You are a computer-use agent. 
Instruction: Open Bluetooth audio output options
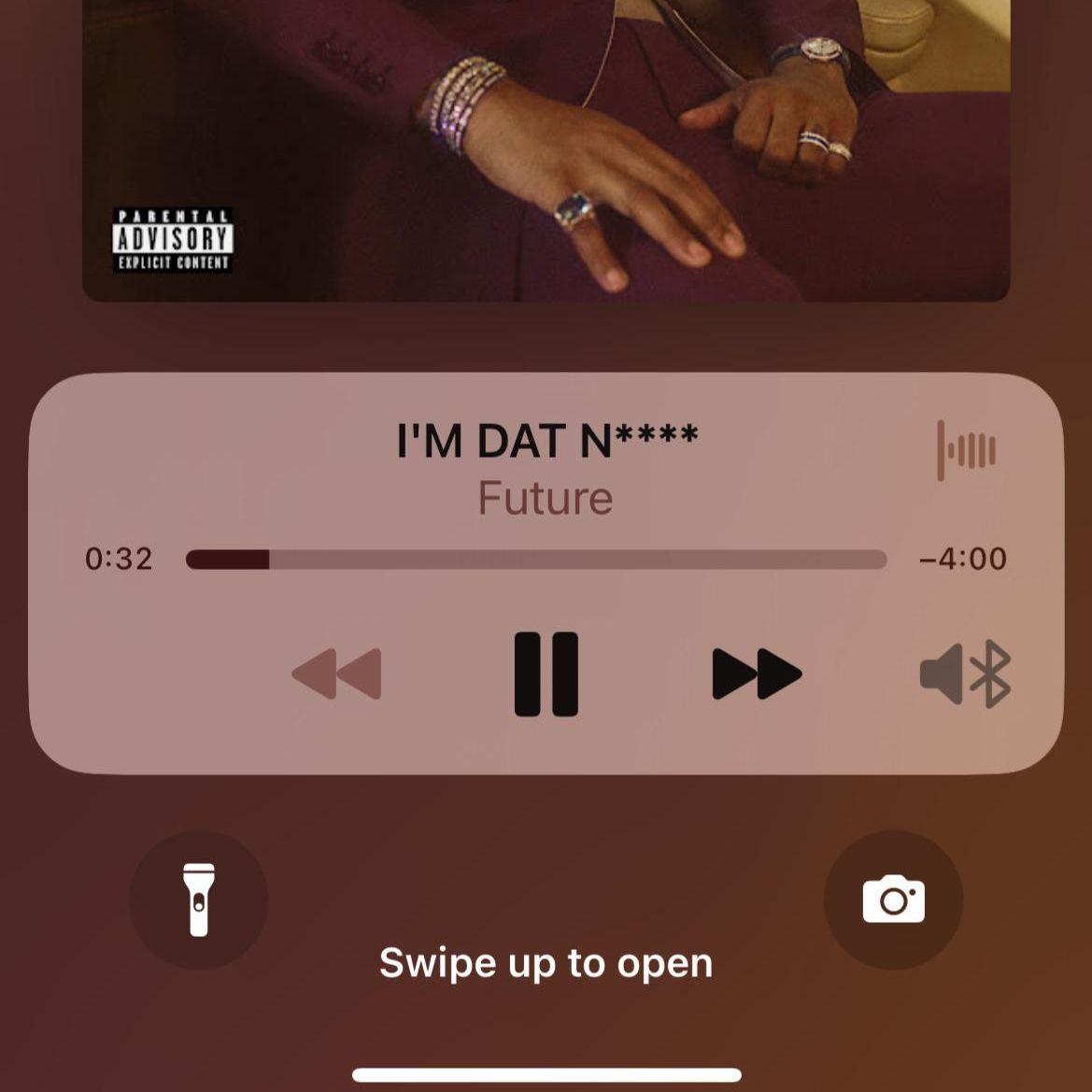coord(966,674)
